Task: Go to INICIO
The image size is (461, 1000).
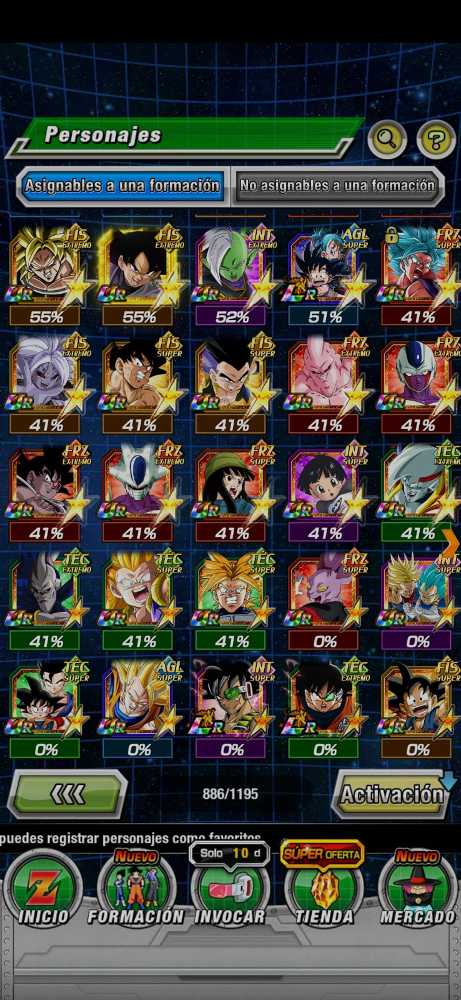Action: tap(43, 889)
